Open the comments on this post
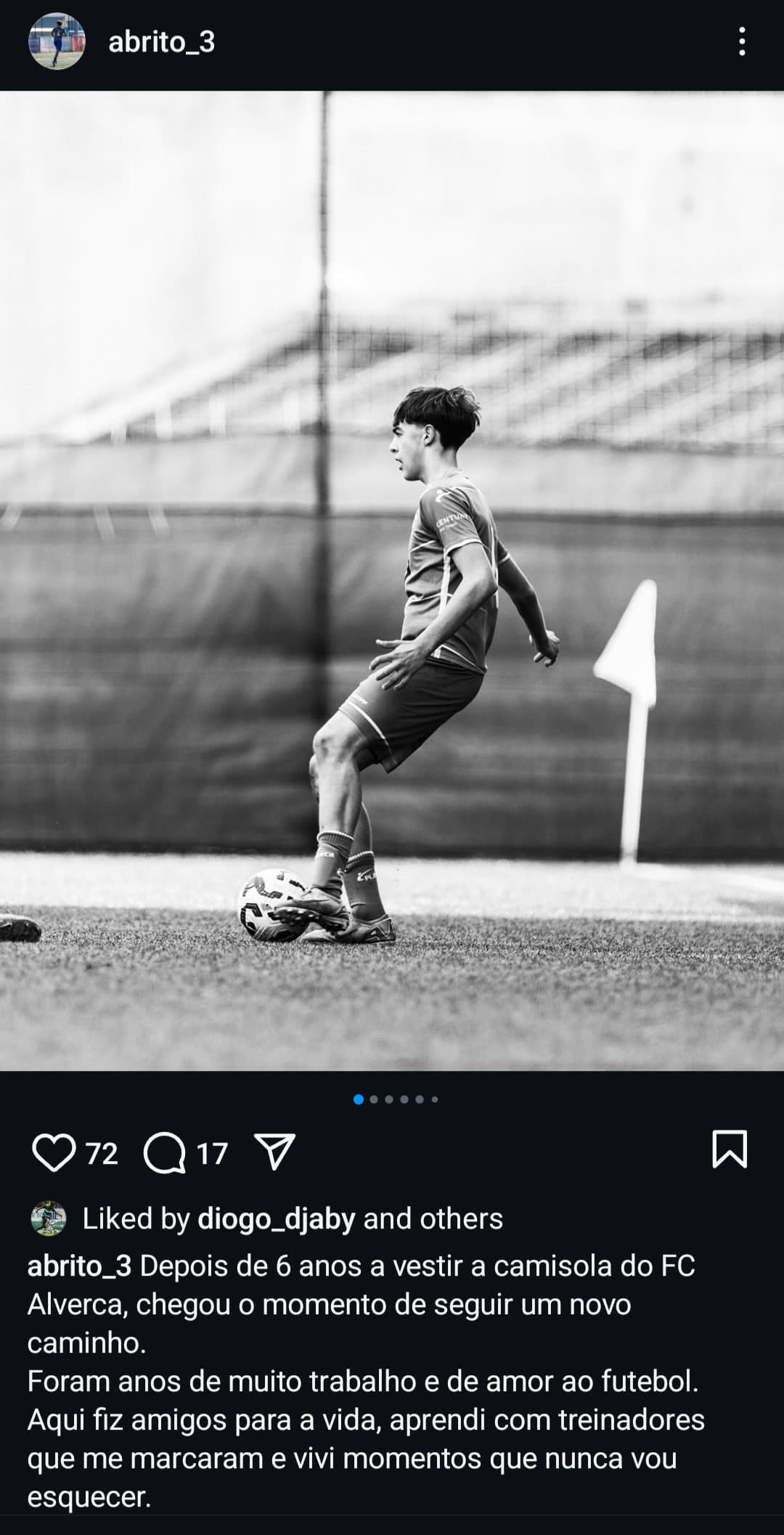Screen dimensions: 784x1535 (164, 1153)
